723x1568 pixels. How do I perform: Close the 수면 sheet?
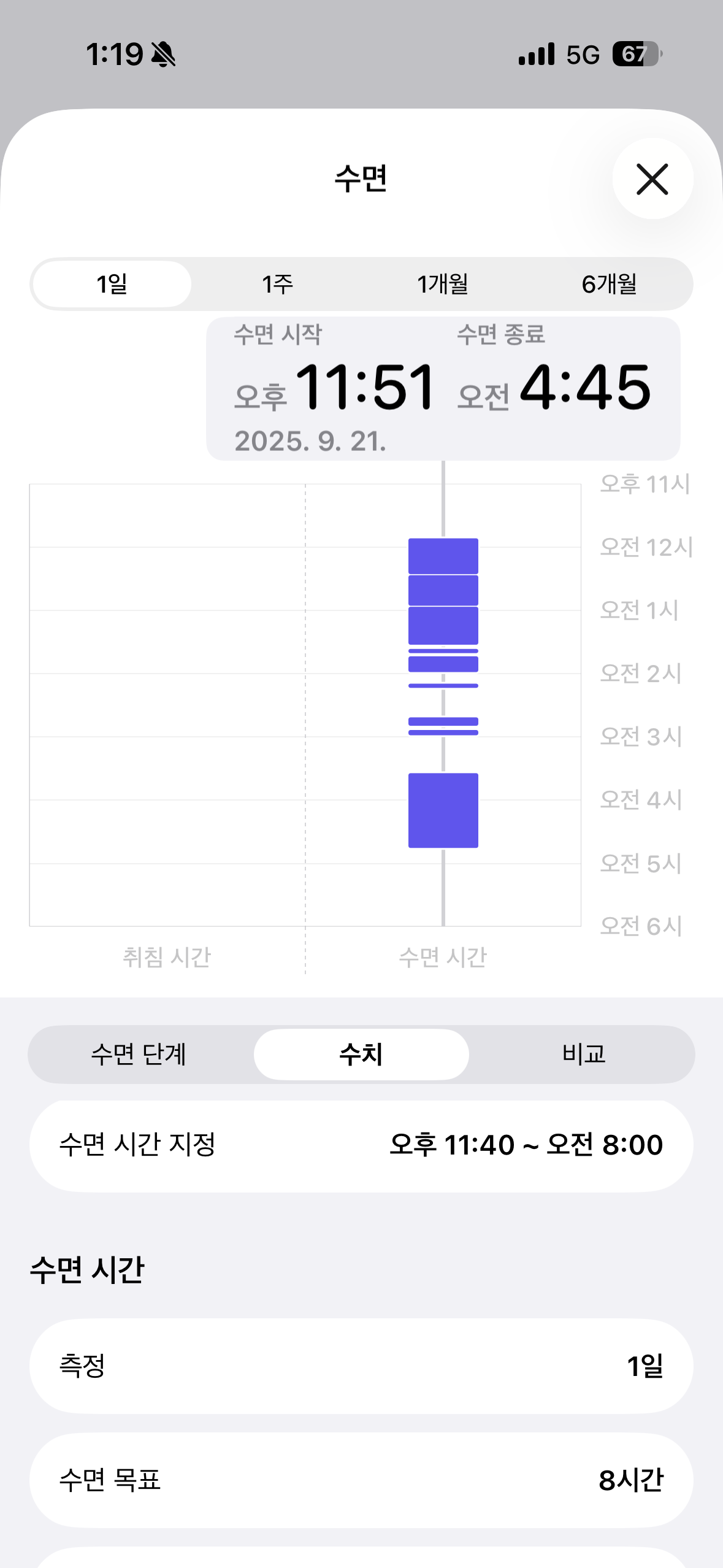pyautogui.click(x=652, y=179)
